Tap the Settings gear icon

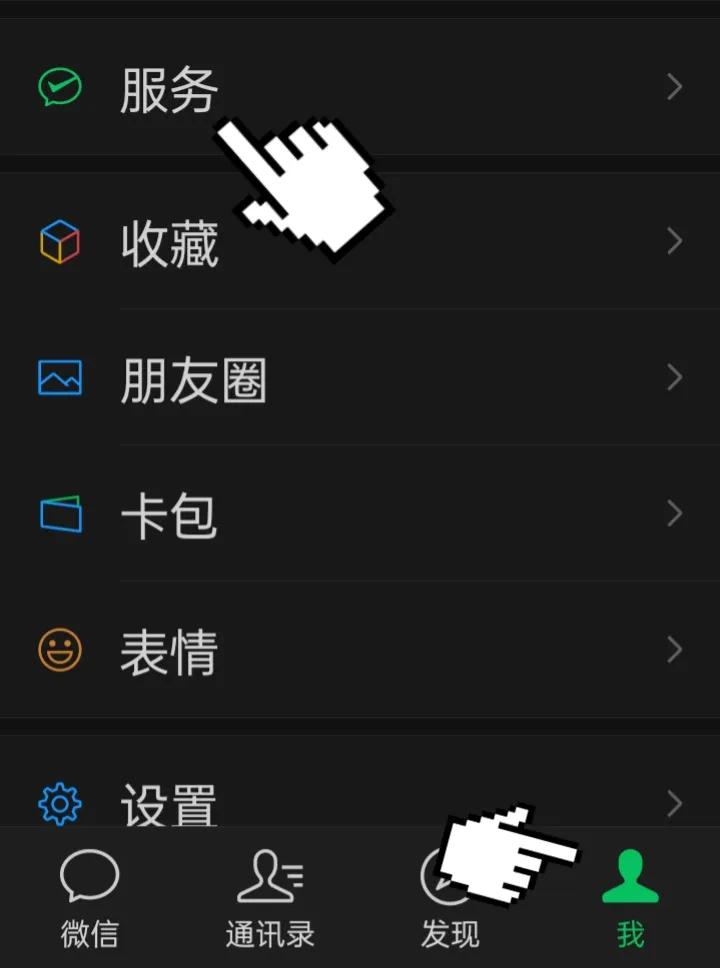[x=58, y=800]
